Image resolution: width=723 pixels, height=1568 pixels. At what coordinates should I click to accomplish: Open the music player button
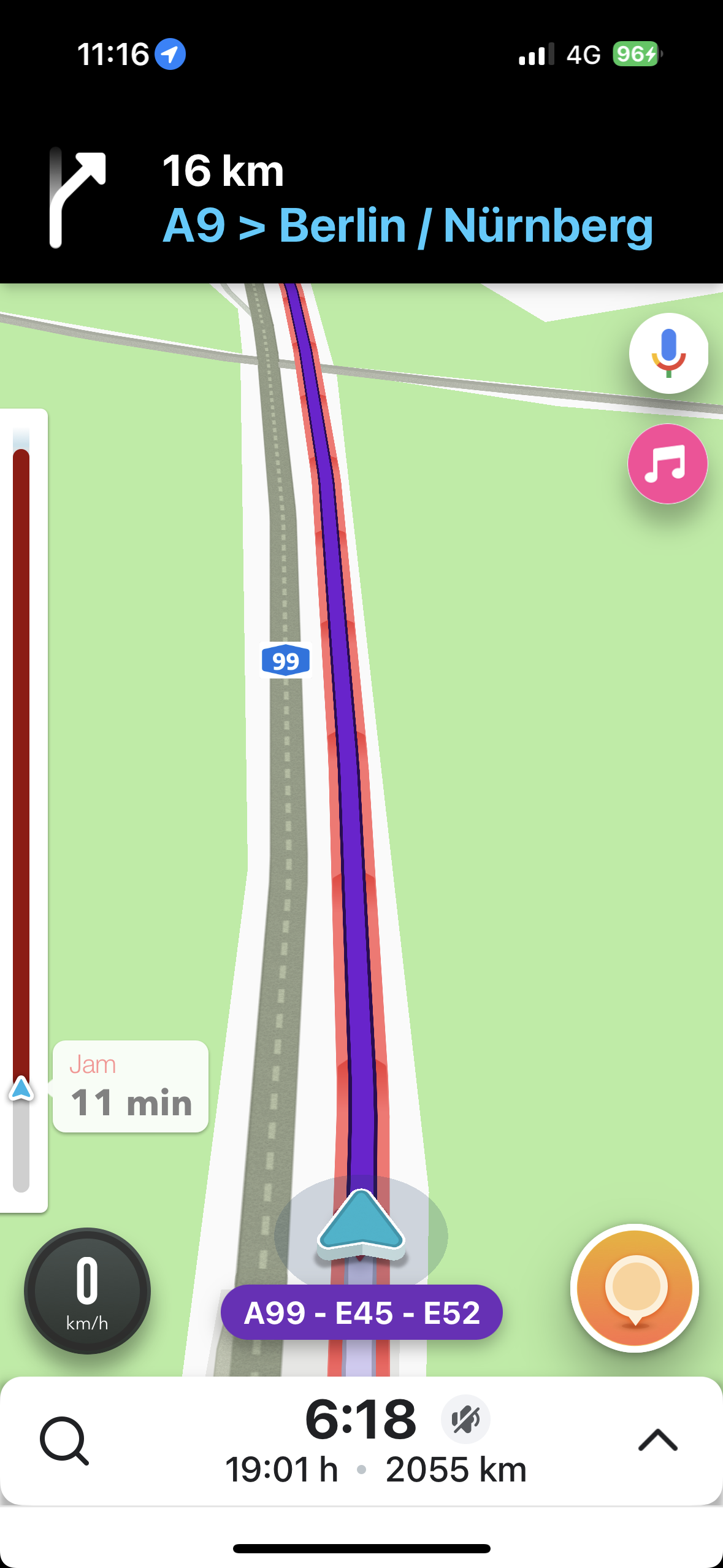tap(667, 464)
